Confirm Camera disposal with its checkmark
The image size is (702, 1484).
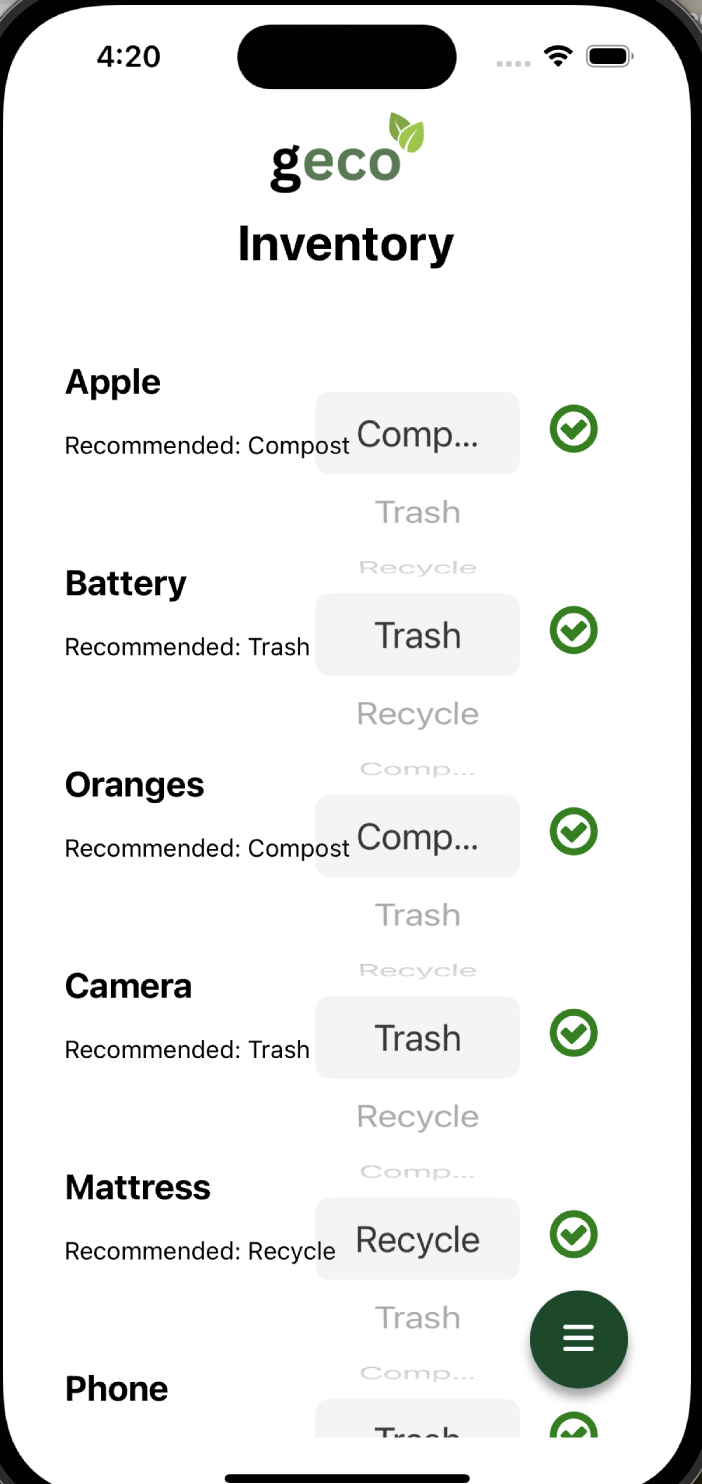574,1033
